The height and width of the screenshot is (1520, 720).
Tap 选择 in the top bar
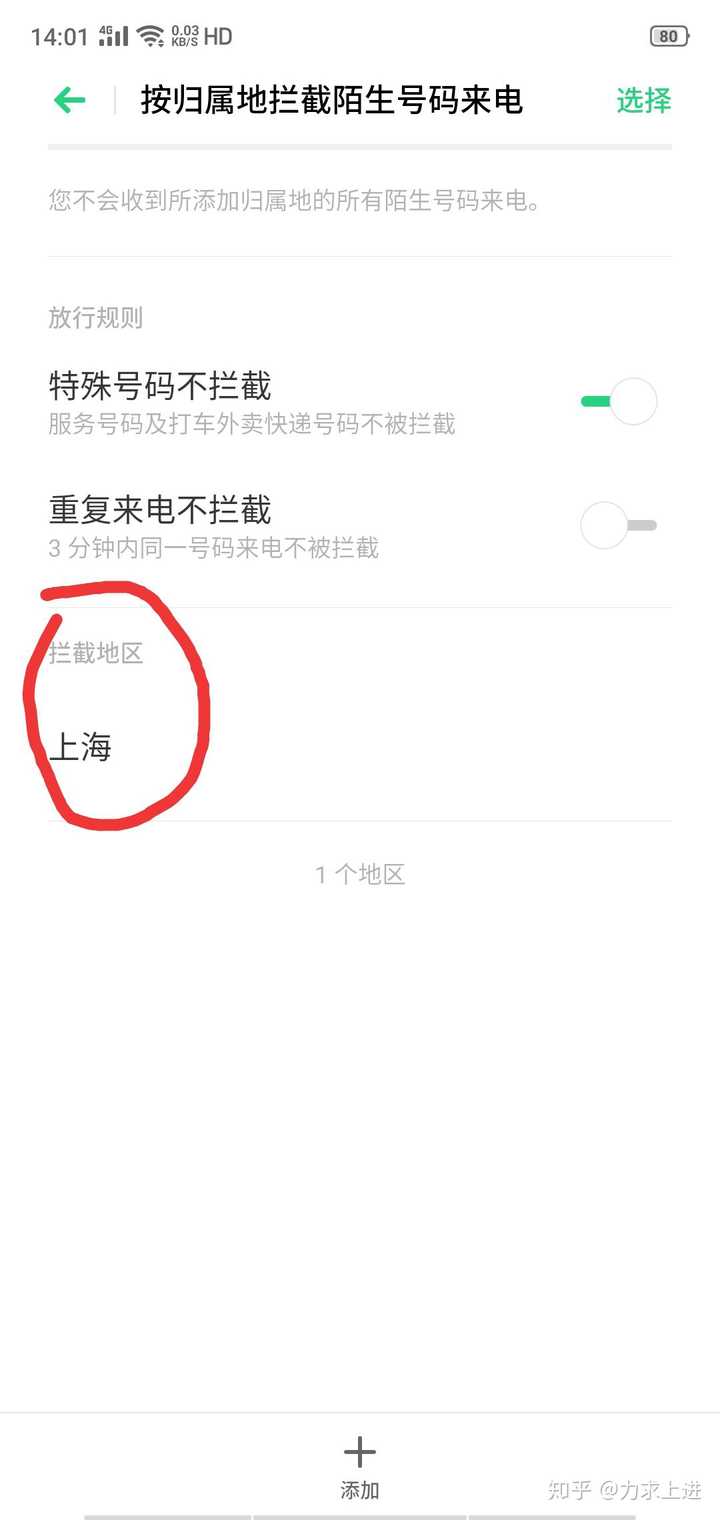643,100
